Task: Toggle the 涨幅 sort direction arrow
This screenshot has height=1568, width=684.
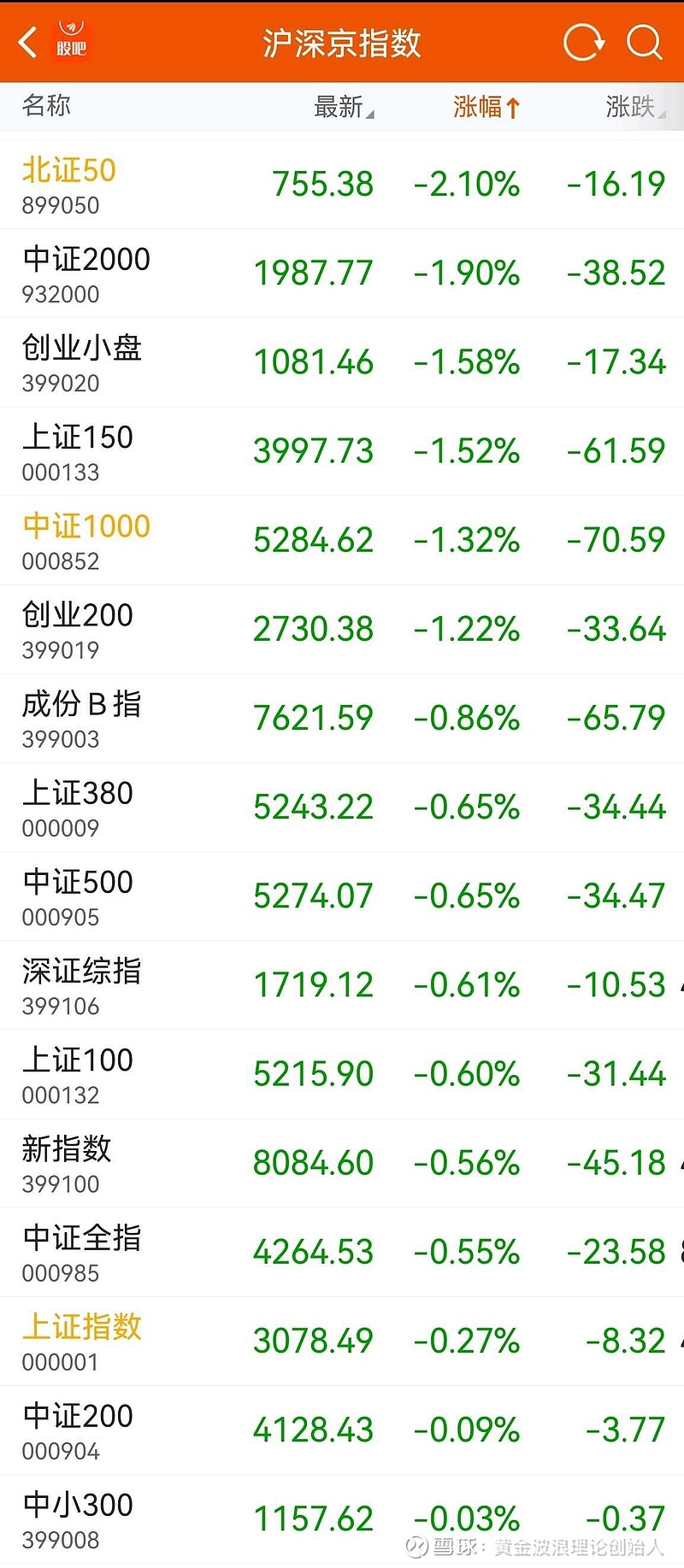Action: click(x=513, y=106)
